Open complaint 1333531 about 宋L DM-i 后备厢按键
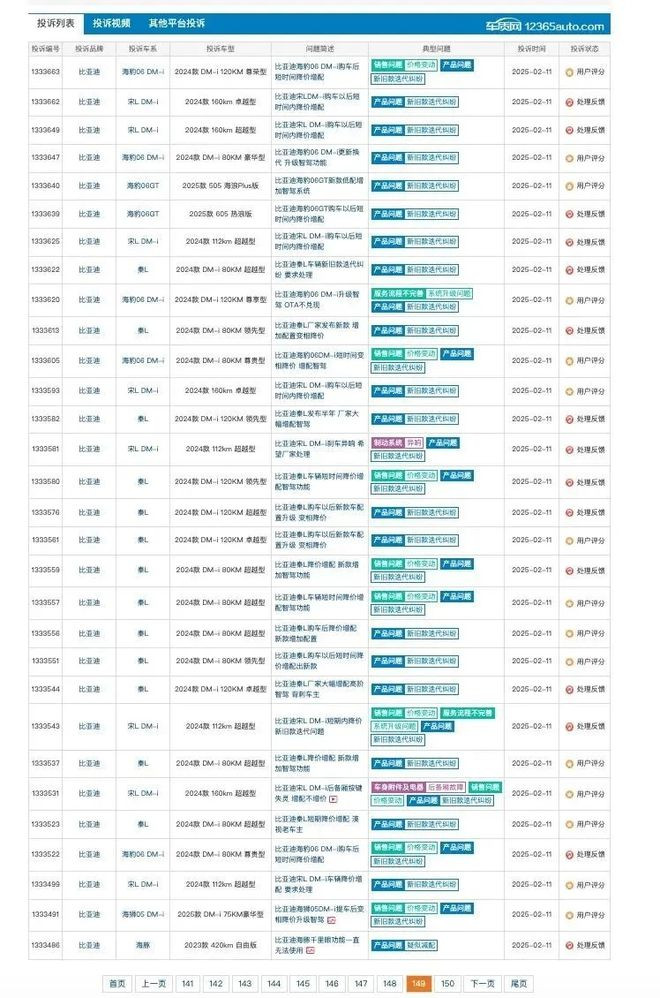The height and width of the screenshot is (998, 660). pos(317,793)
